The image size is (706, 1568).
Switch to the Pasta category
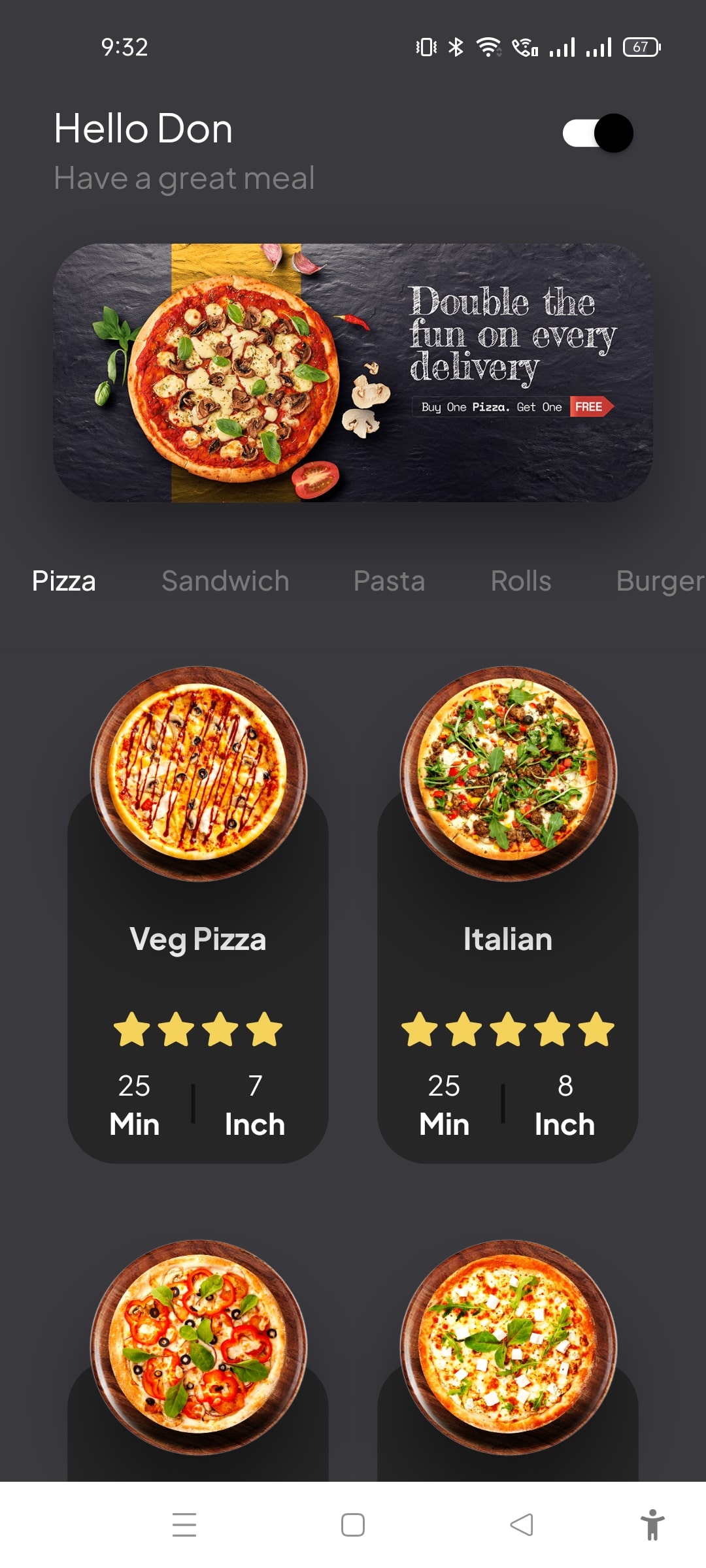pos(389,581)
